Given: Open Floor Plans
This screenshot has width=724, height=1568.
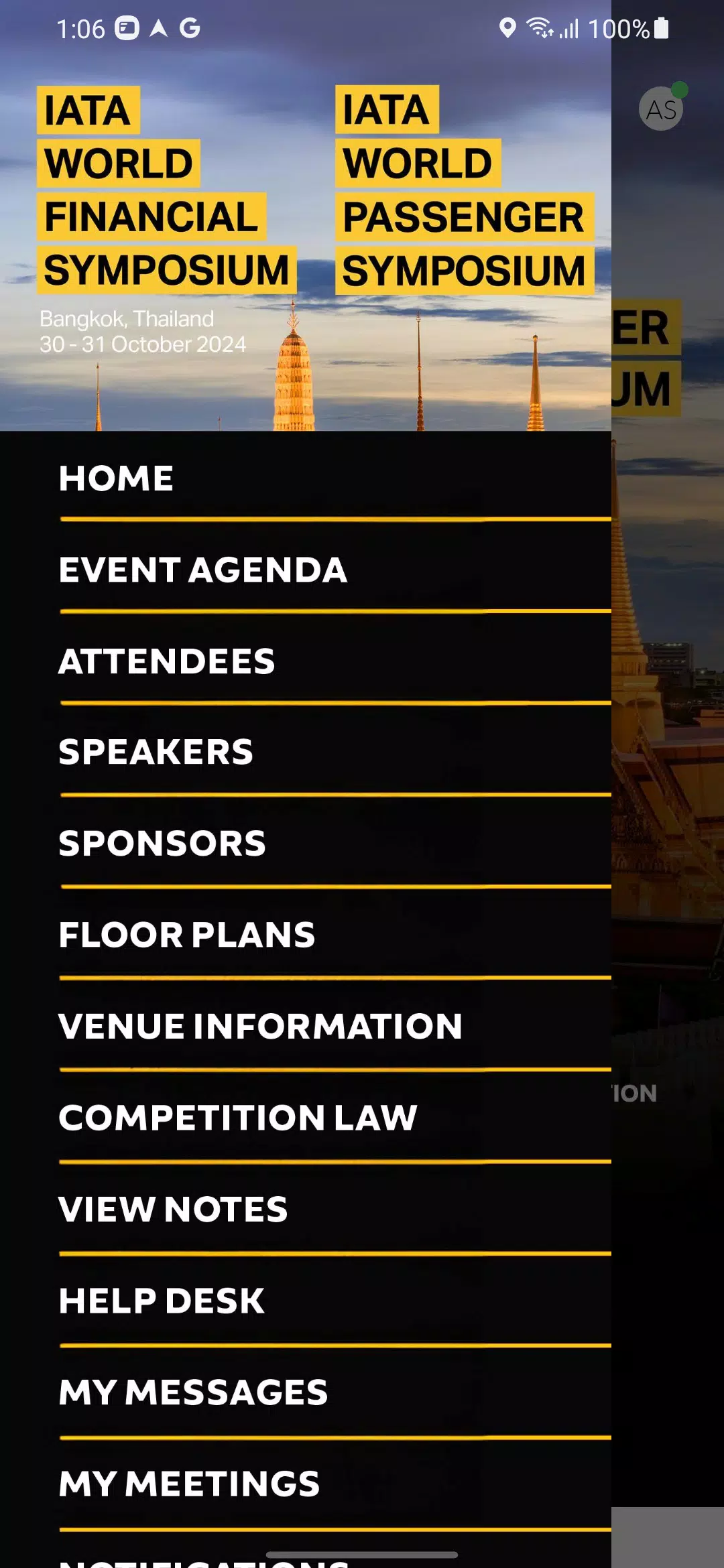Looking at the screenshot, I should (x=187, y=935).
